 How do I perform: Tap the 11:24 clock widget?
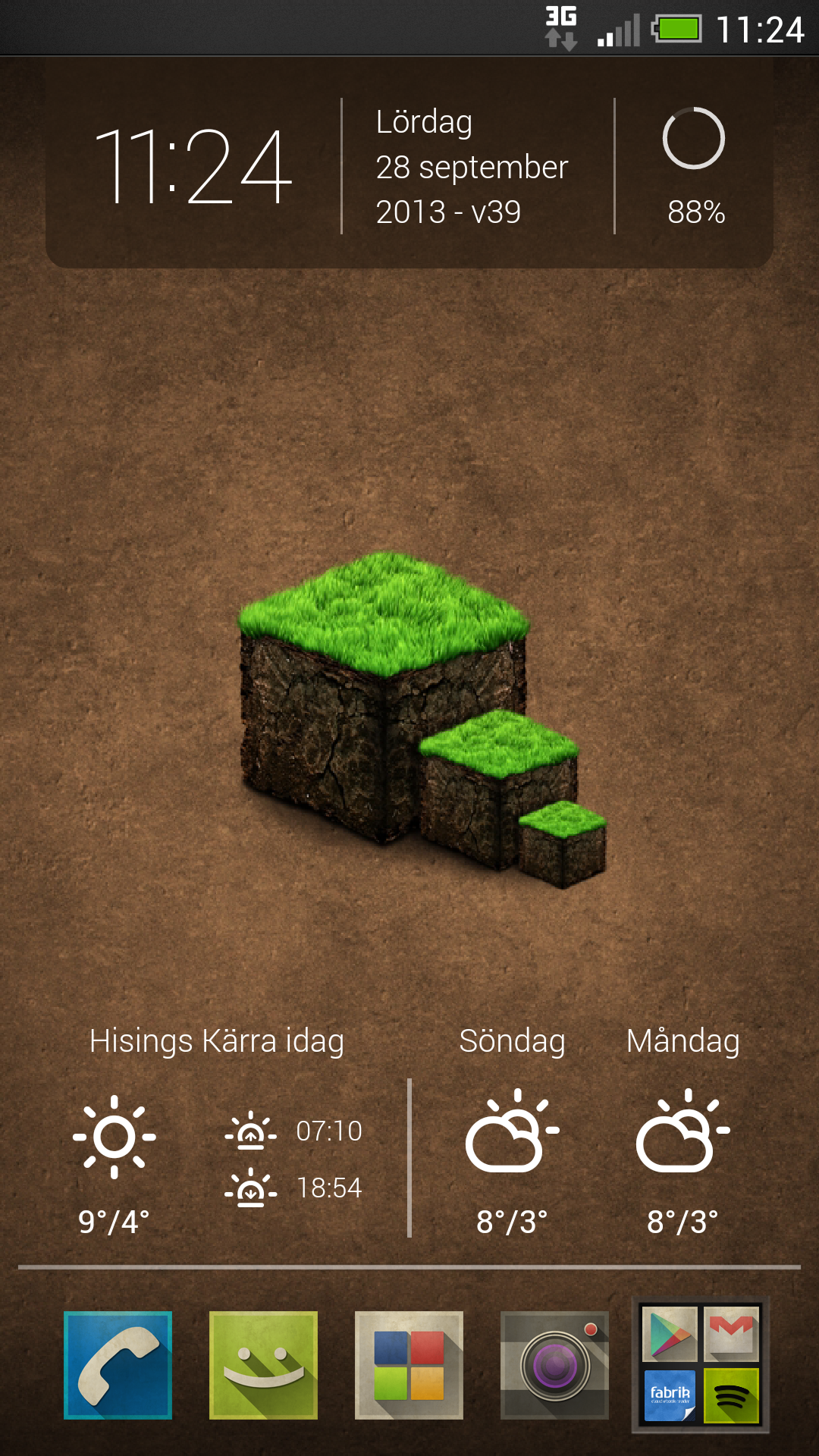(x=193, y=165)
